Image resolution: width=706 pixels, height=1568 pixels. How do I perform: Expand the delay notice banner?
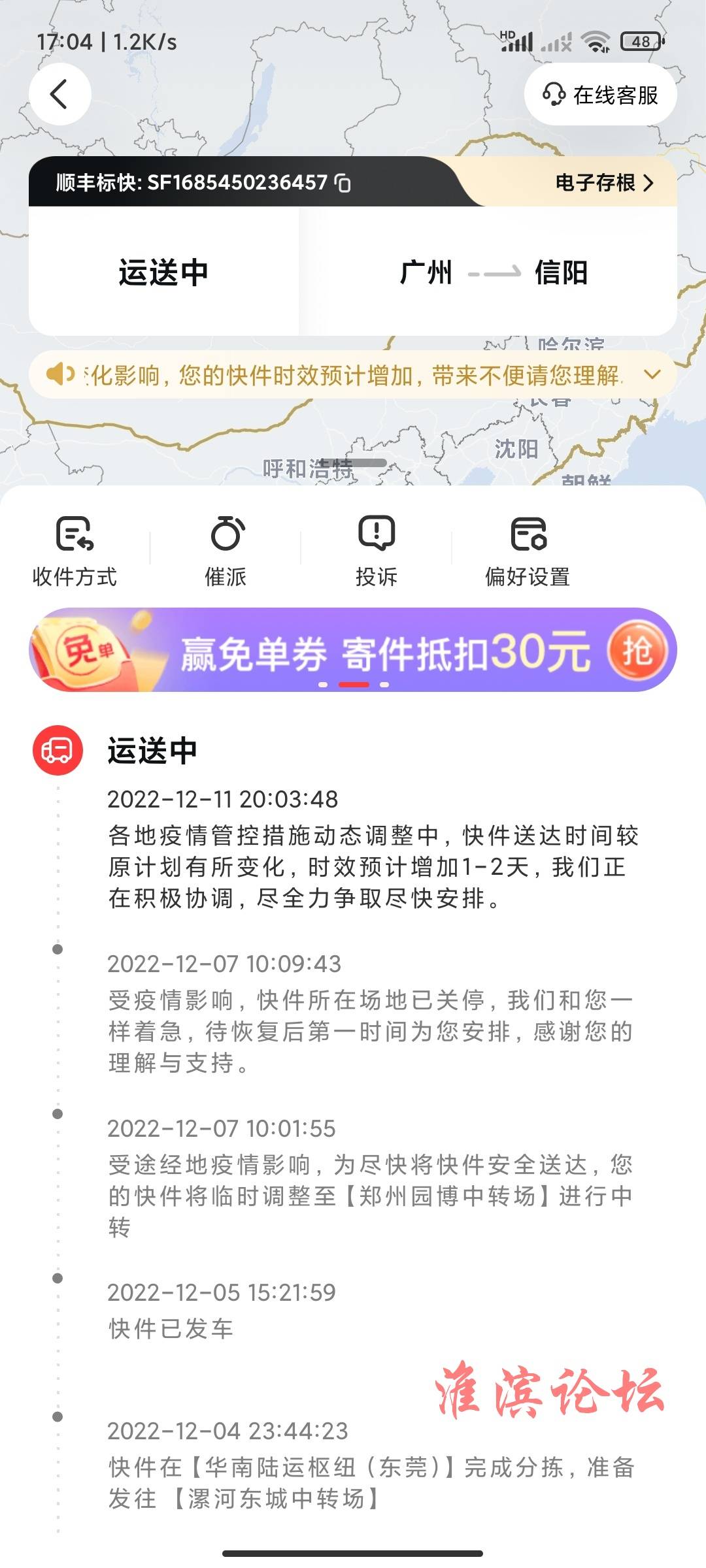(652, 375)
